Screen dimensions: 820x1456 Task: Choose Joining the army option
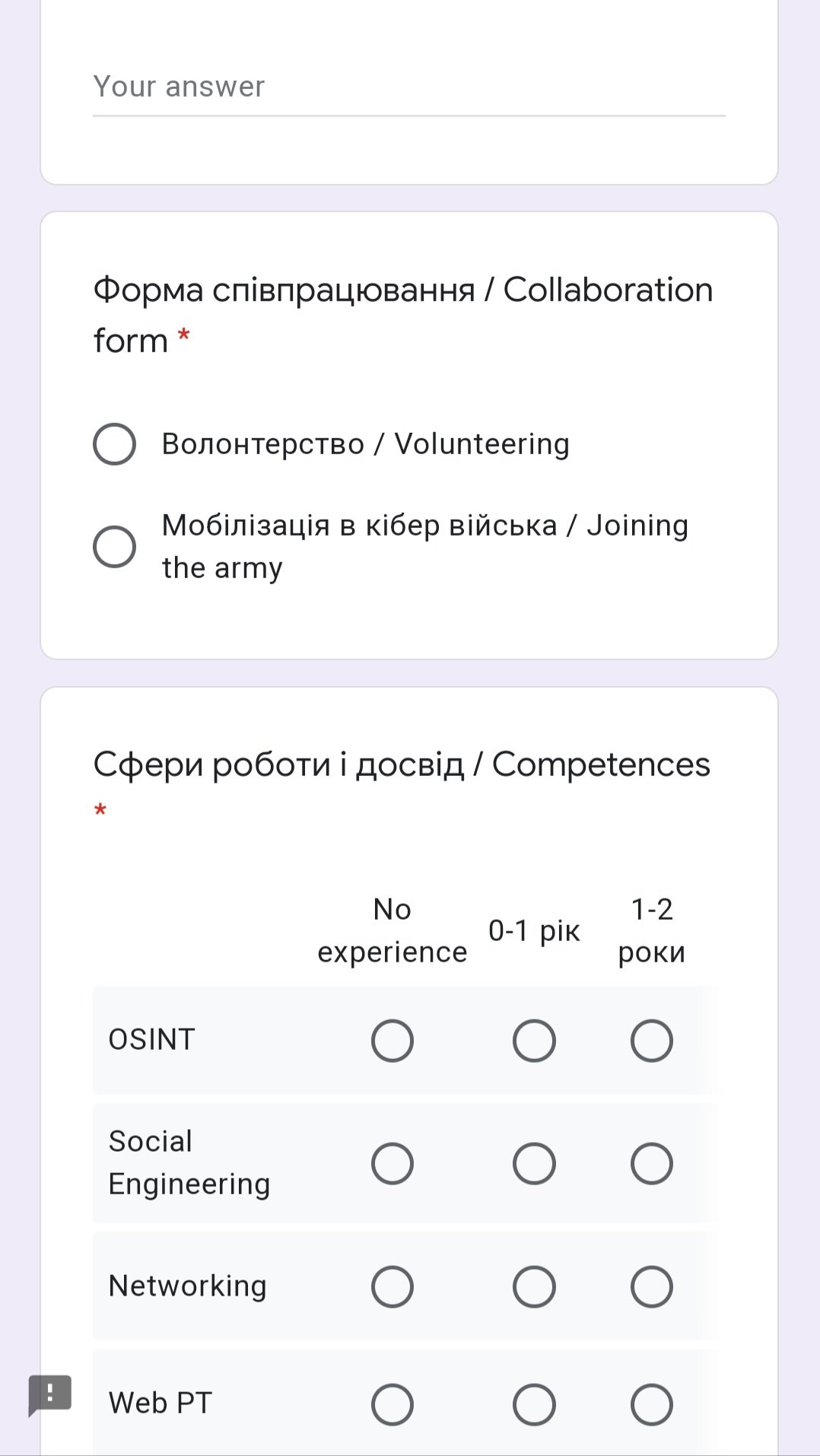[x=115, y=547]
